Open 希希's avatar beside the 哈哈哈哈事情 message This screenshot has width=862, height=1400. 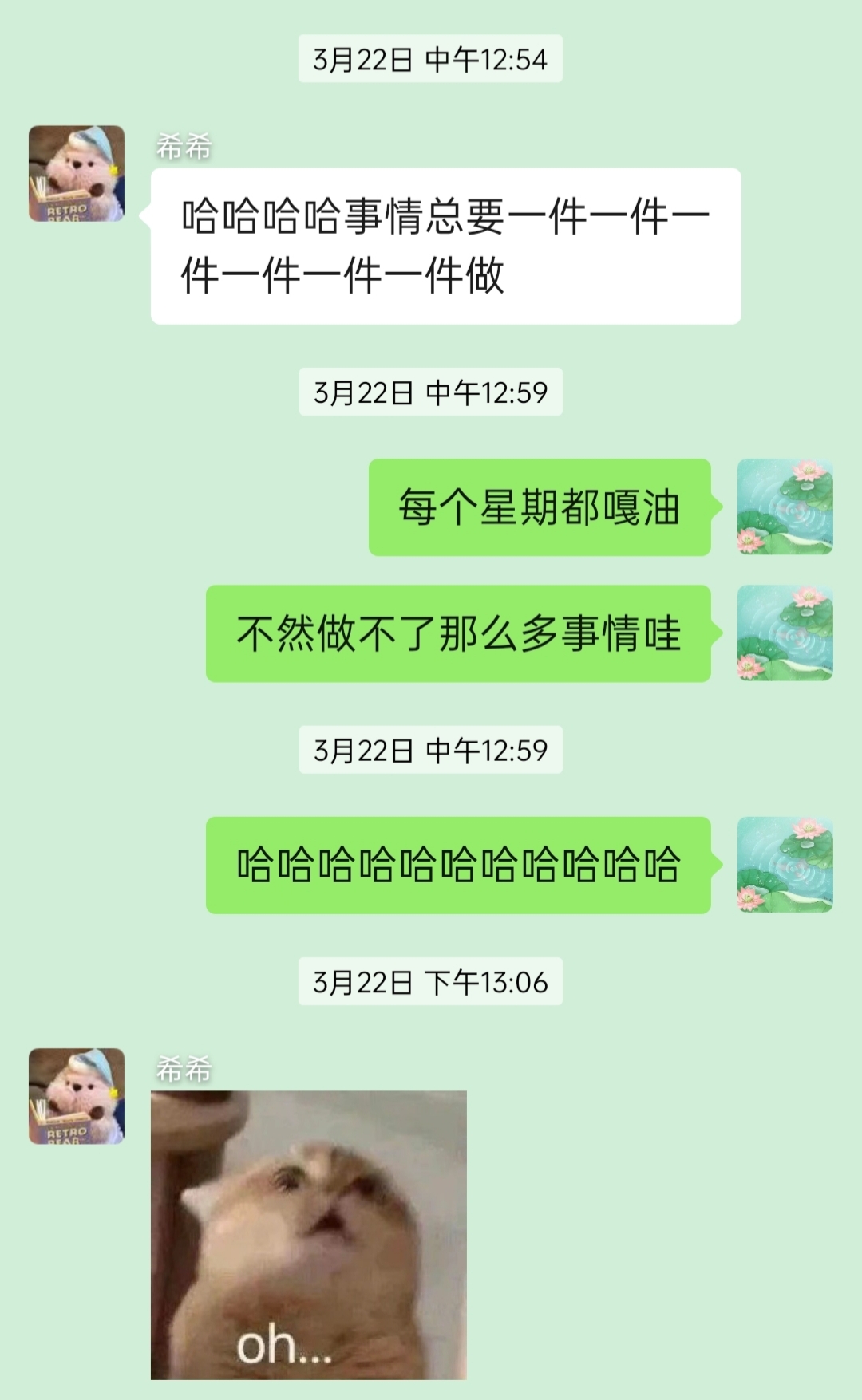pos(77,173)
